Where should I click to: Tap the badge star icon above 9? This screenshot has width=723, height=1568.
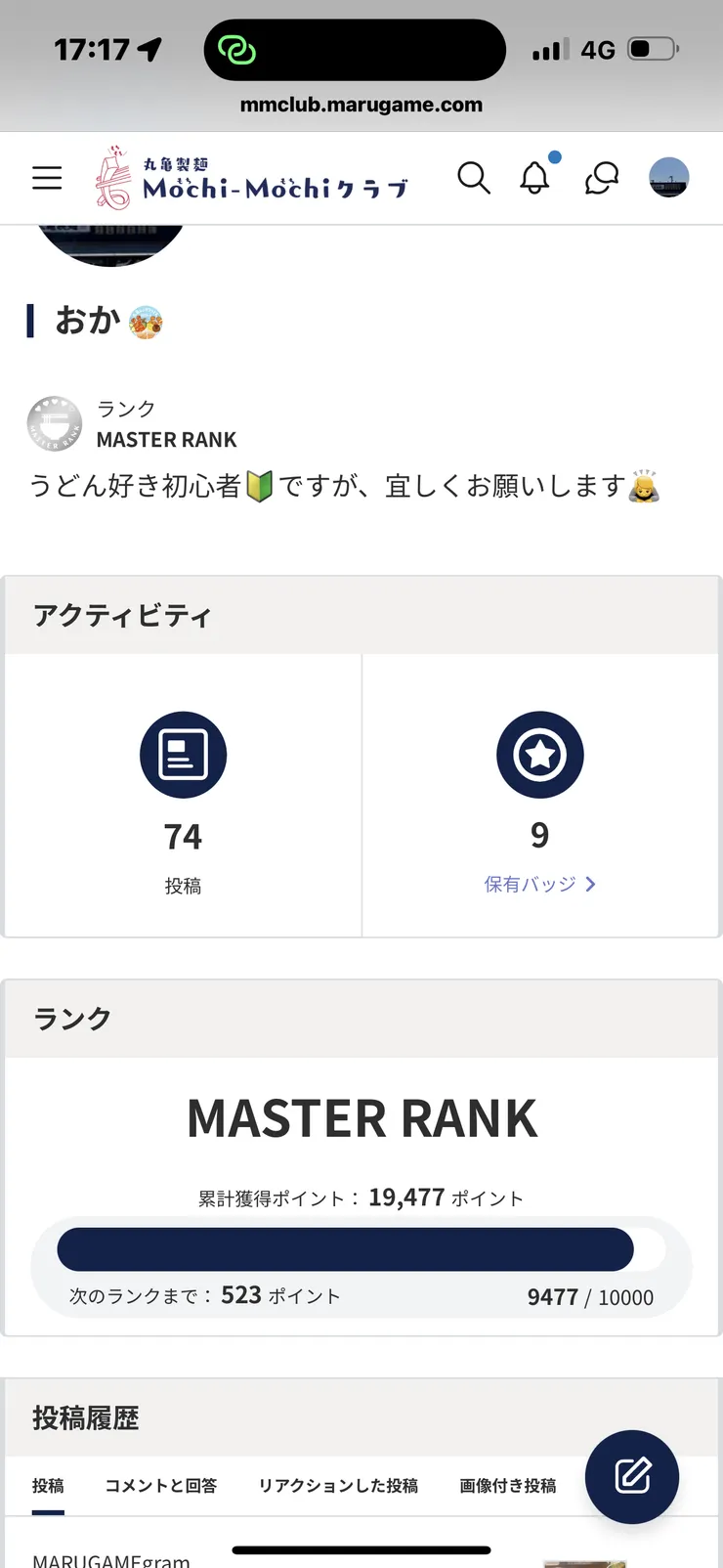[x=540, y=754]
